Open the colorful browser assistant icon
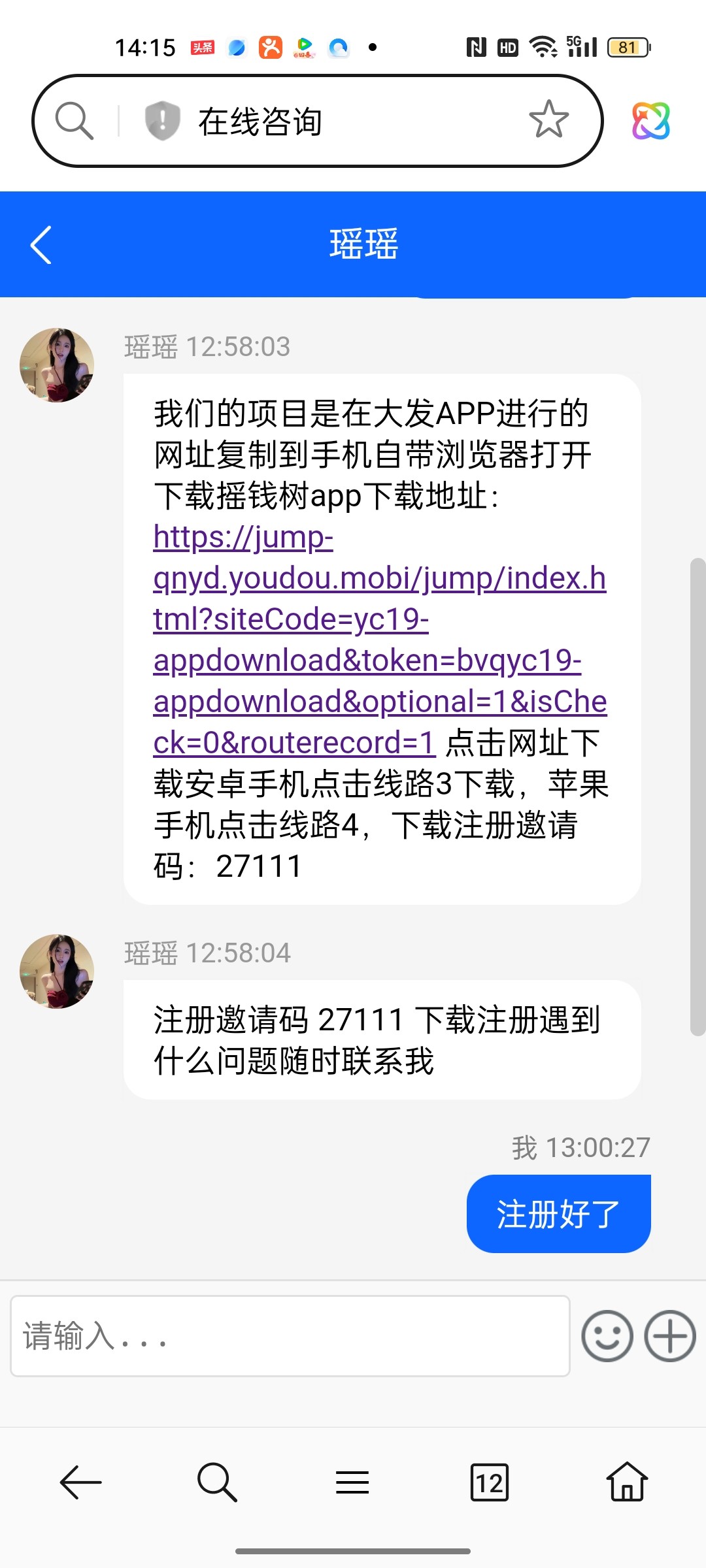 click(x=650, y=121)
